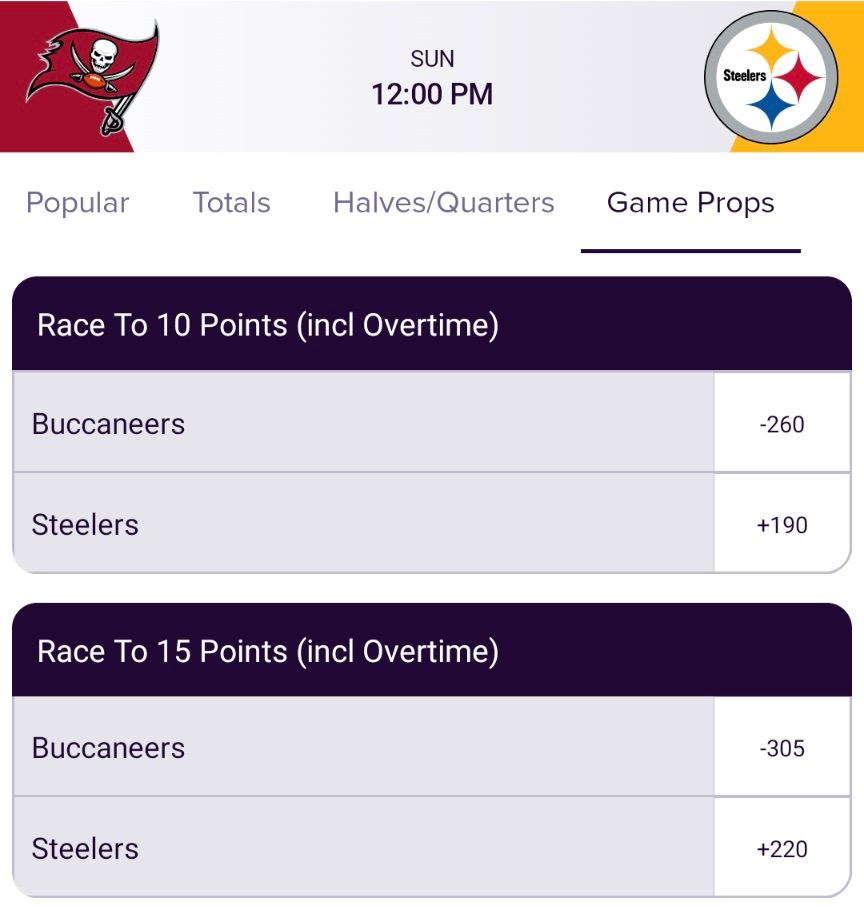Select the Halves/Quarters tab
The height and width of the screenshot is (907, 864).
443,203
